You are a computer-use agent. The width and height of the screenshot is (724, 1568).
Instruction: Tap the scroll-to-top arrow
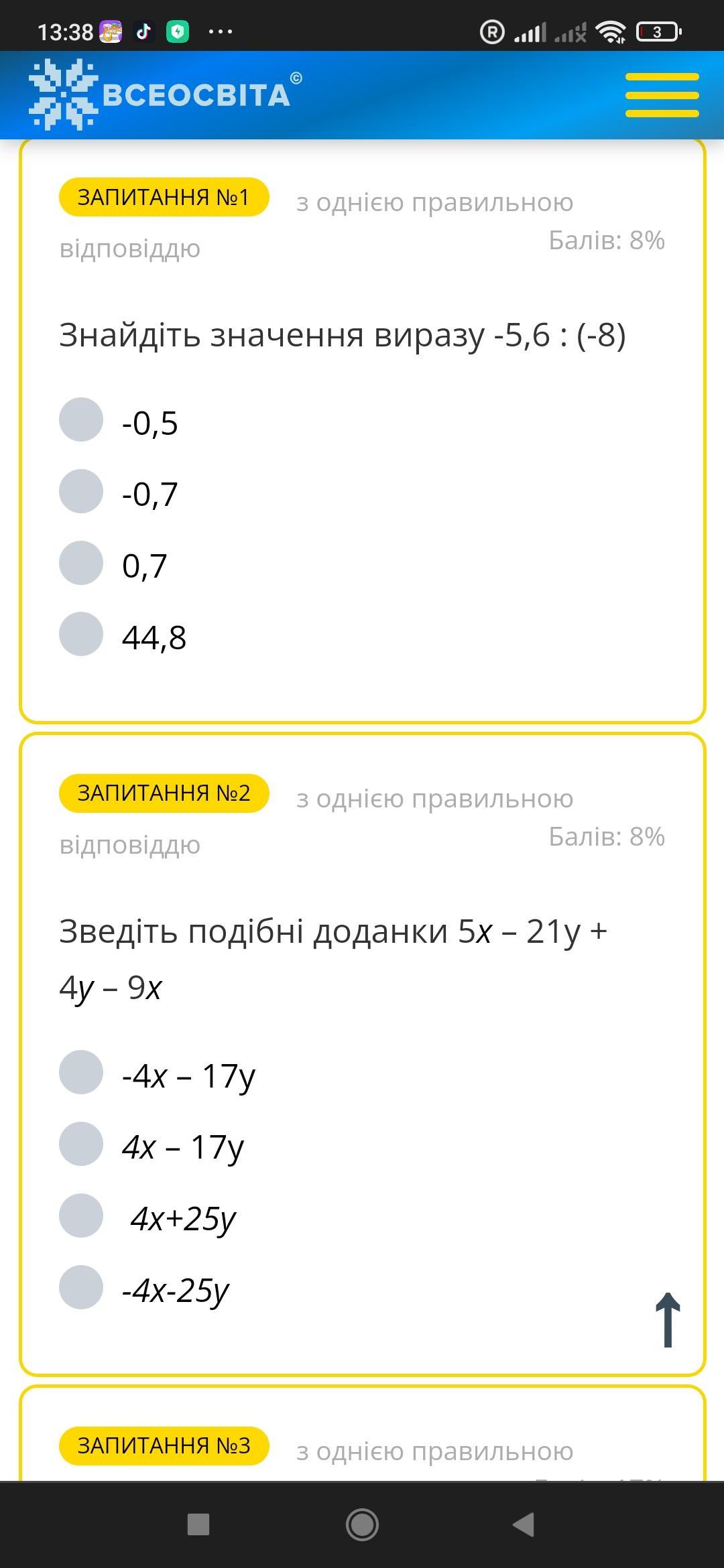pyautogui.click(x=668, y=1319)
